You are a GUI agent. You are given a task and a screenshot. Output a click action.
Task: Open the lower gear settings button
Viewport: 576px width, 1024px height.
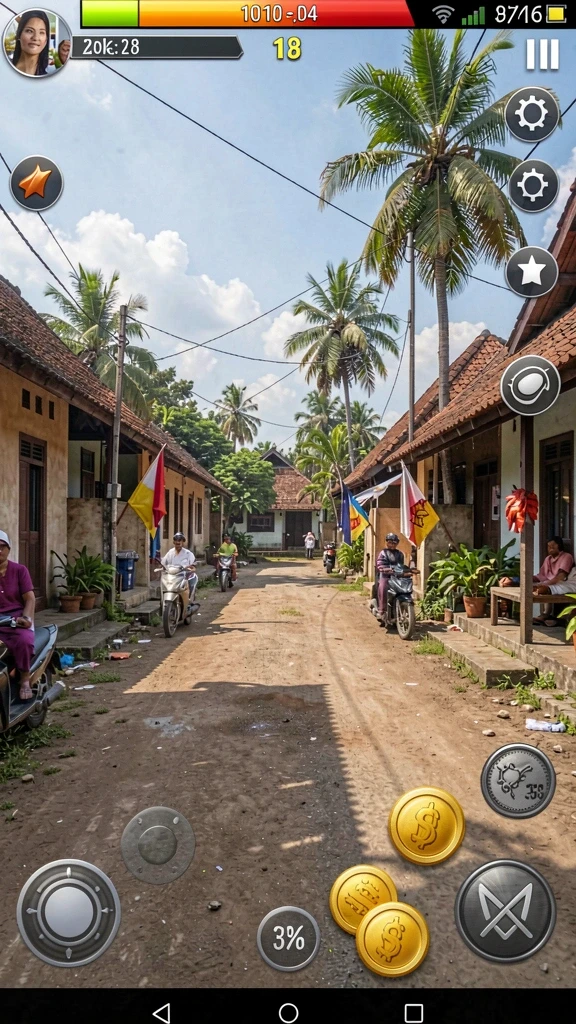click(x=534, y=185)
